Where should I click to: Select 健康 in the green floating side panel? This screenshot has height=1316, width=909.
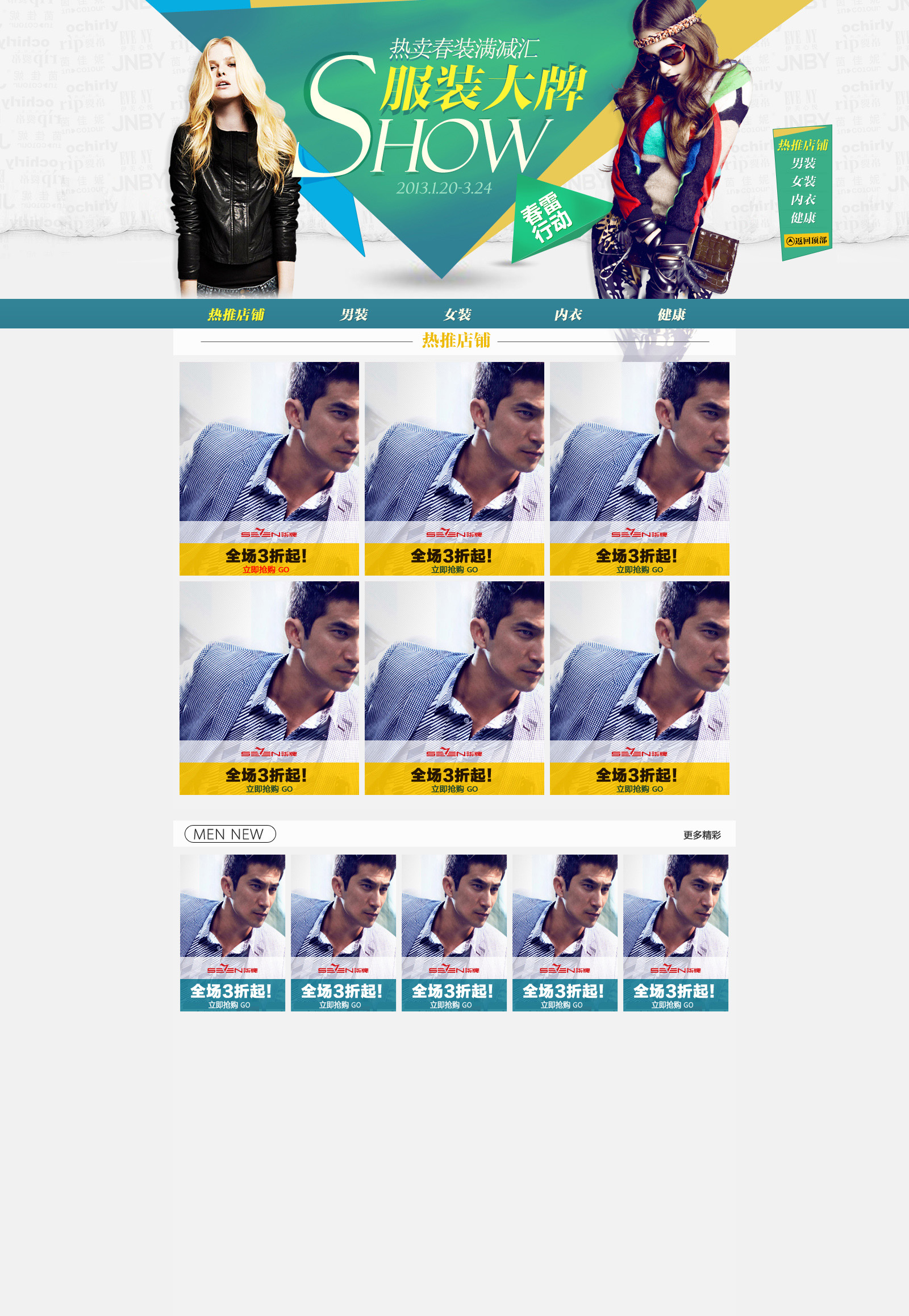coord(803,218)
